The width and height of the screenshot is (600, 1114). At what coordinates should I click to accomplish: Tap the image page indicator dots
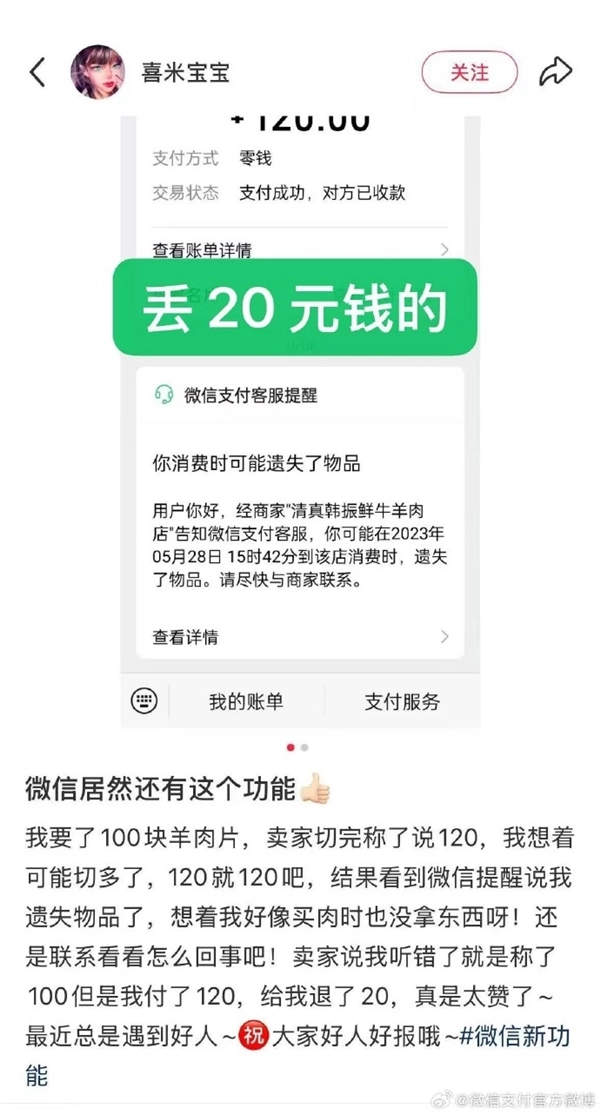click(297, 747)
